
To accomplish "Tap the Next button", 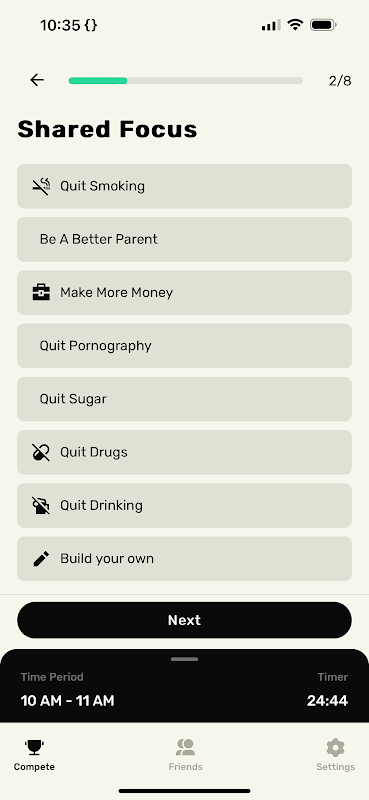I will tap(184, 620).
